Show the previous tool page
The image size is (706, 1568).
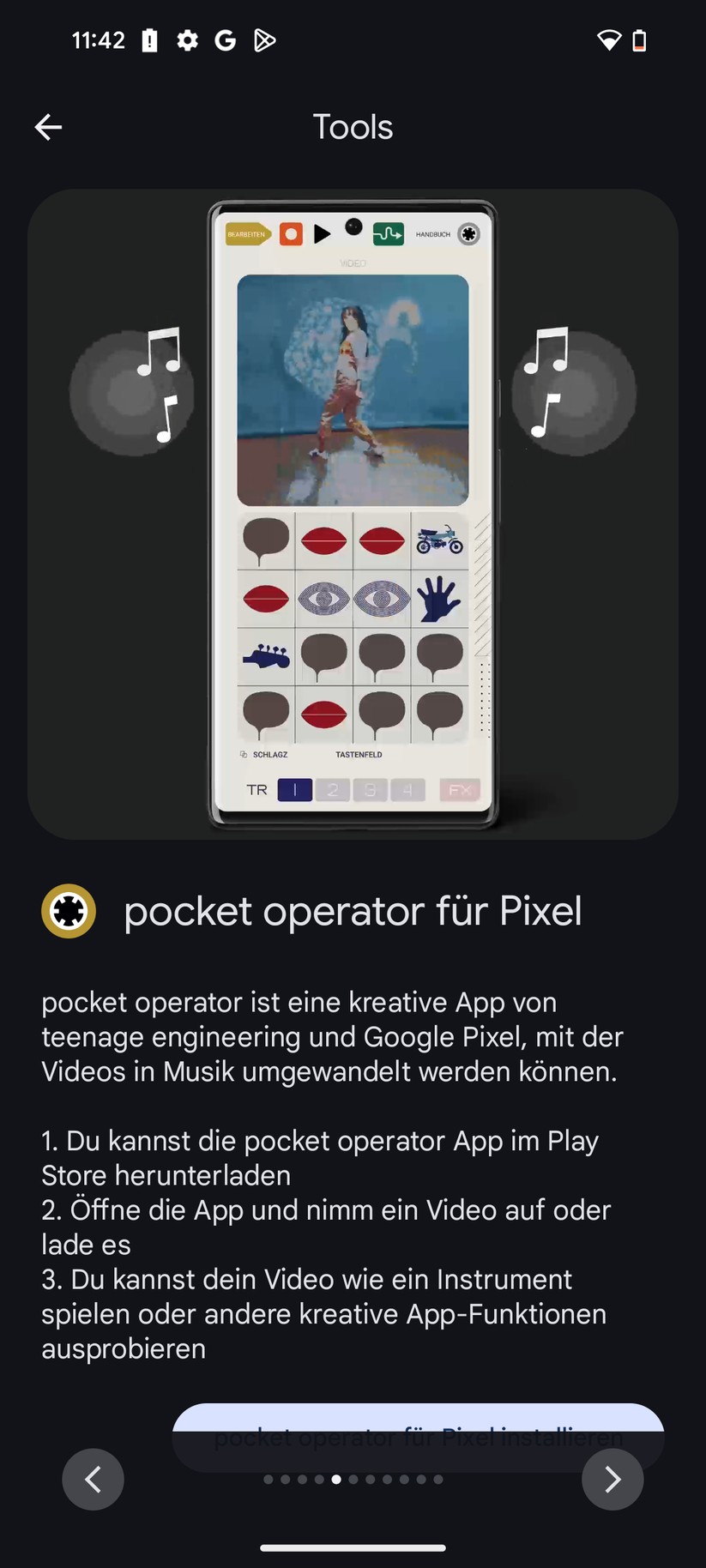pyautogui.click(x=93, y=1479)
